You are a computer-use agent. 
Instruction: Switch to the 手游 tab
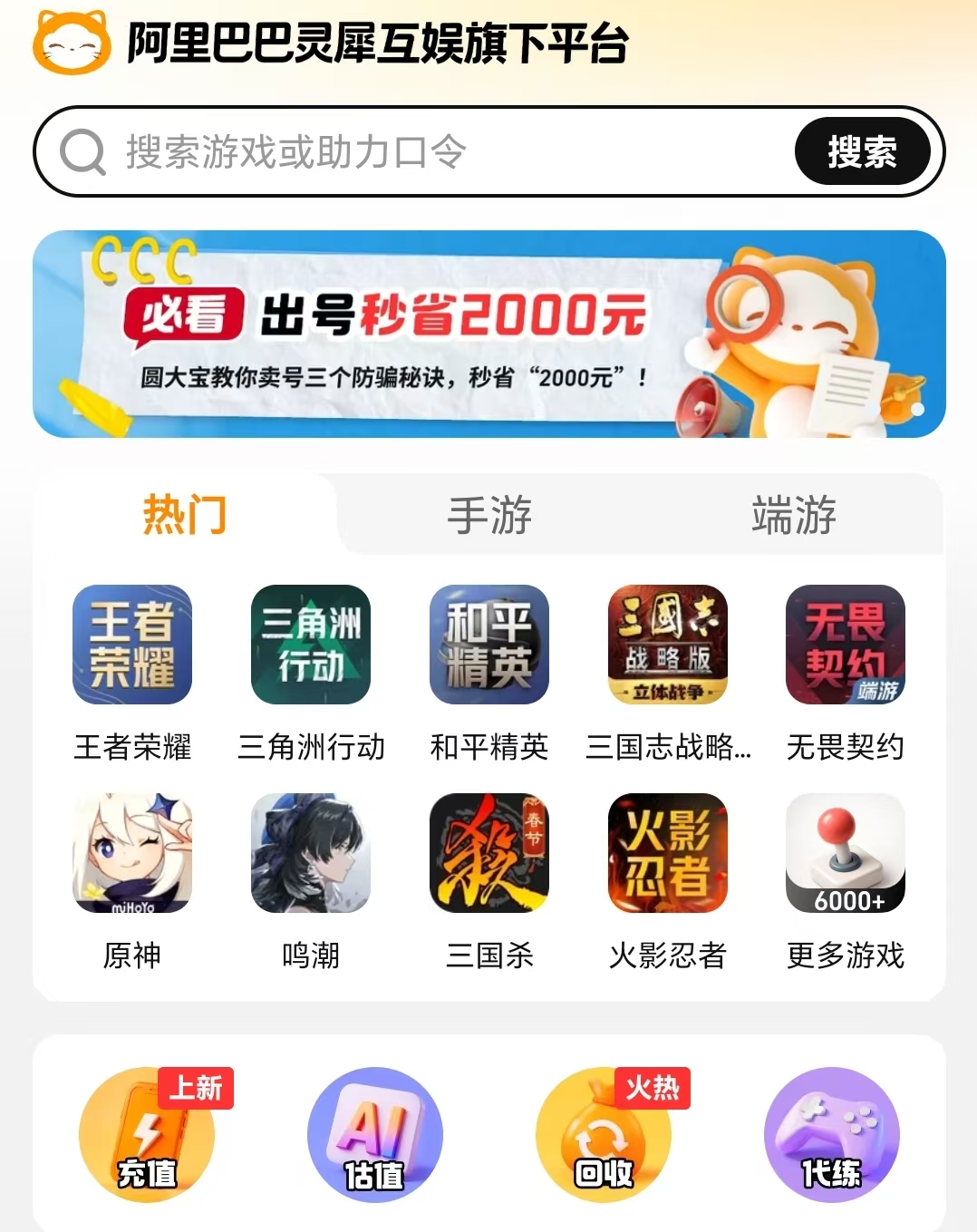tap(489, 515)
